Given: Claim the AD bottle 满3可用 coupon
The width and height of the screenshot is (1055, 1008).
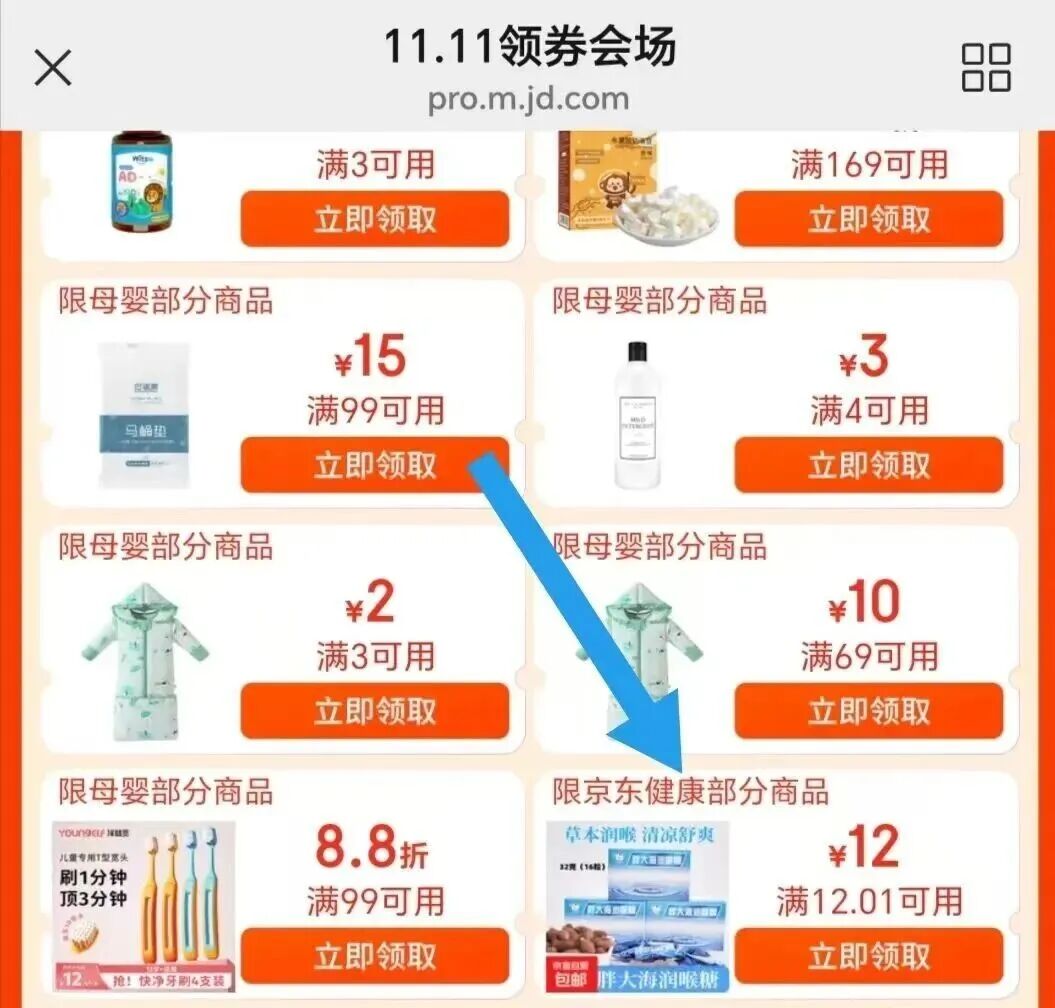Looking at the screenshot, I should (375, 219).
